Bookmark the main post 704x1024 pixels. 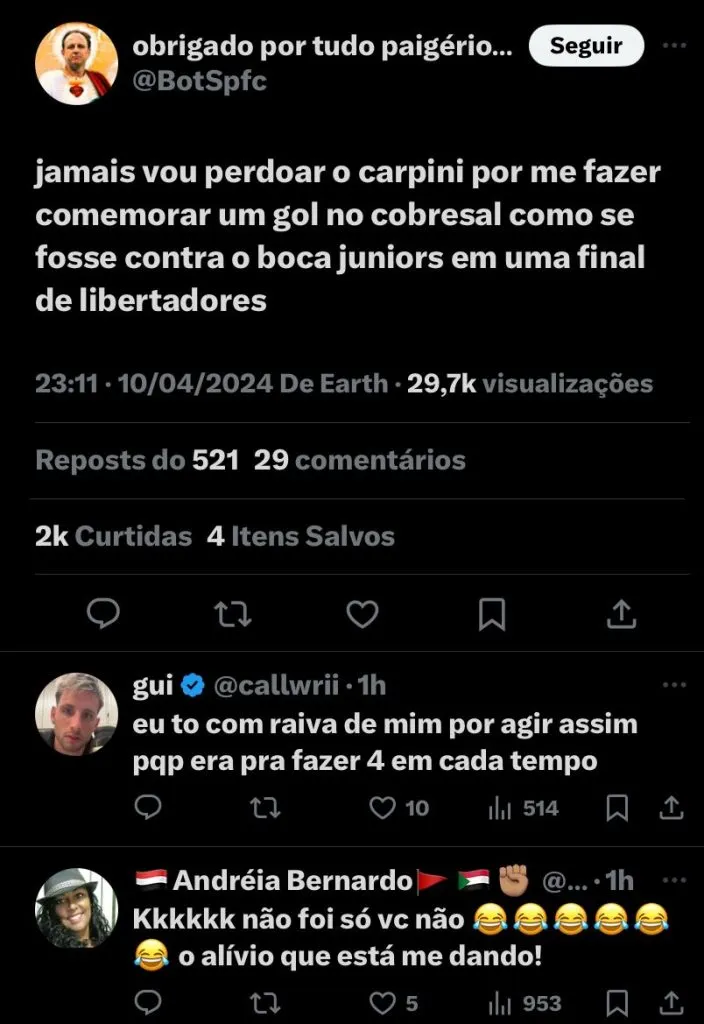coord(491,614)
